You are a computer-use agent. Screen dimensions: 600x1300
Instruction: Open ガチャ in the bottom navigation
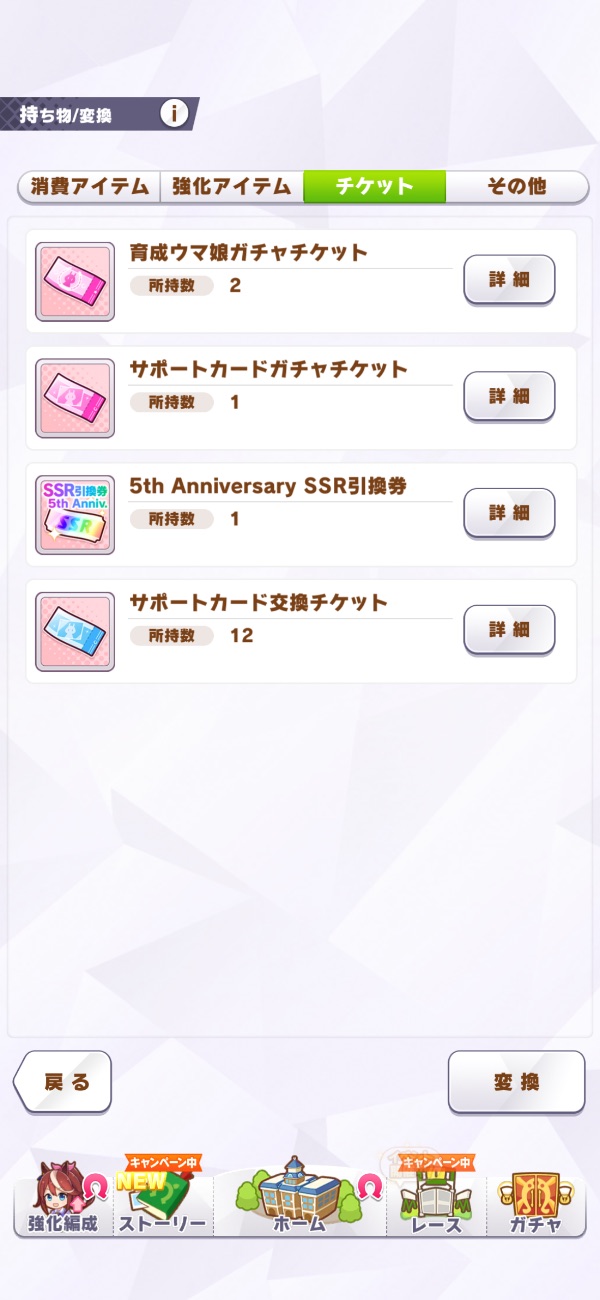point(537,1198)
